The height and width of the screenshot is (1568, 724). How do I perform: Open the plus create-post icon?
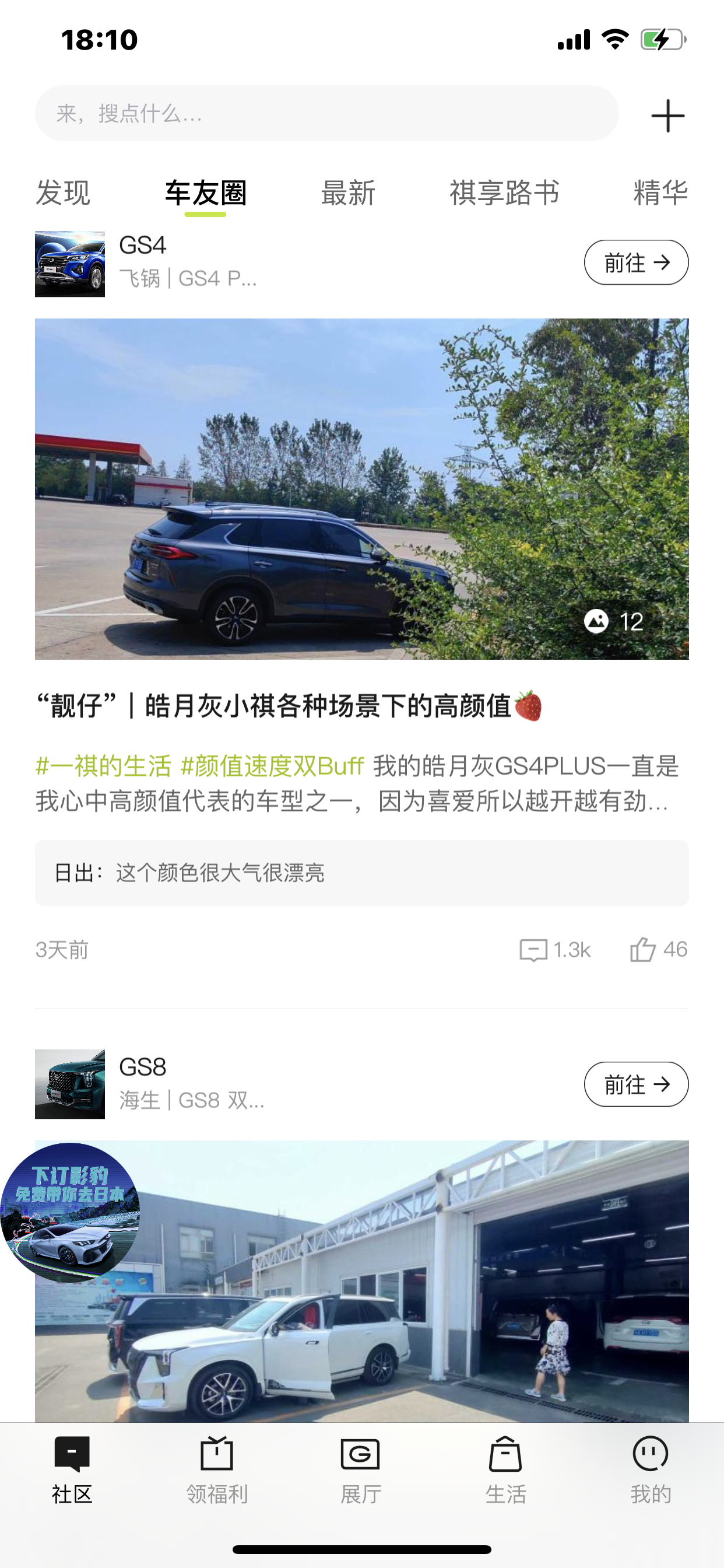[667, 116]
